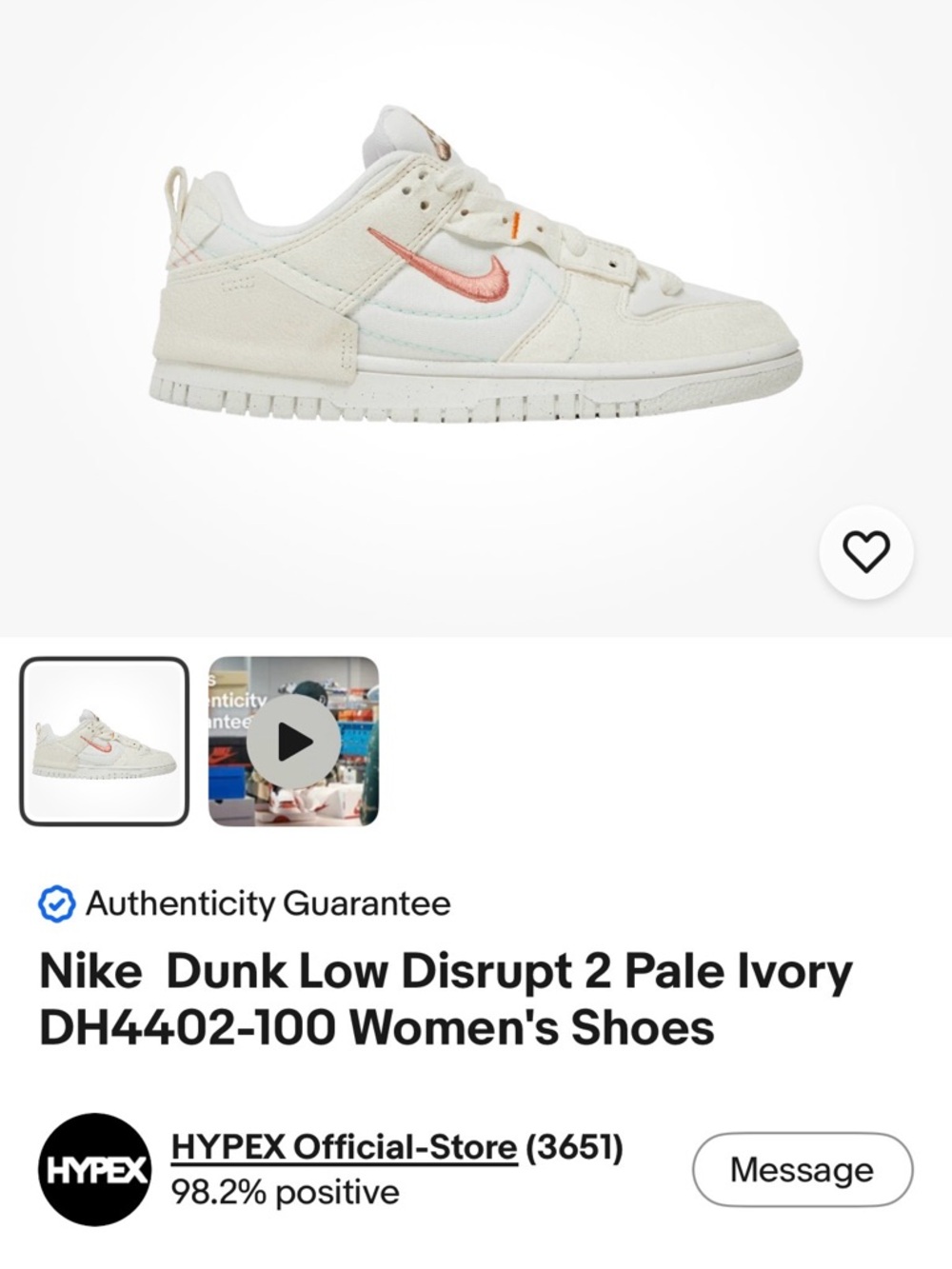Open the seller's (3651) feedback count
Viewport: 952px width, 1269px height.
pyautogui.click(x=573, y=1149)
